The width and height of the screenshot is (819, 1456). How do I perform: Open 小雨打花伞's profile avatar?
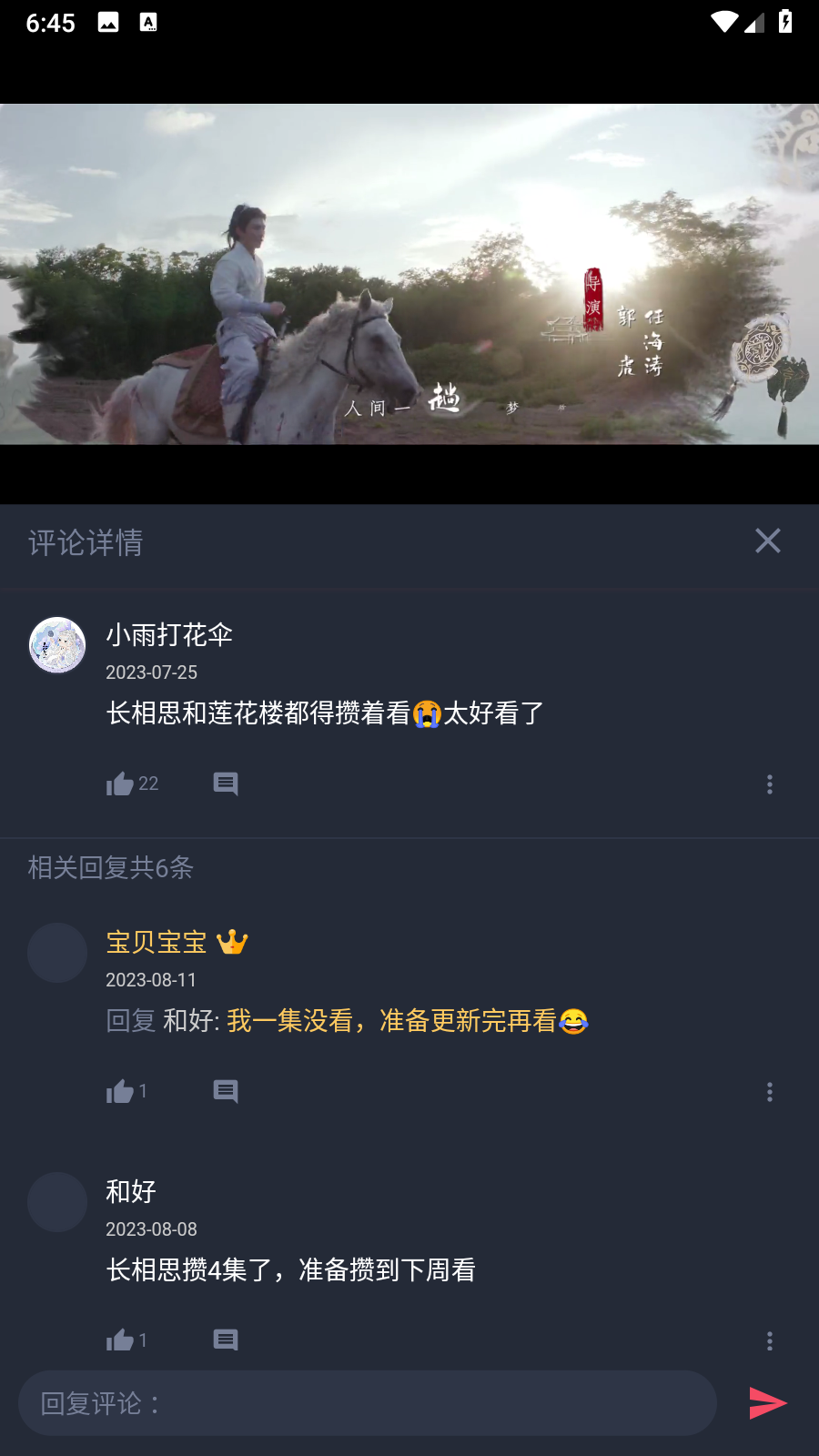tap(57, 645)
